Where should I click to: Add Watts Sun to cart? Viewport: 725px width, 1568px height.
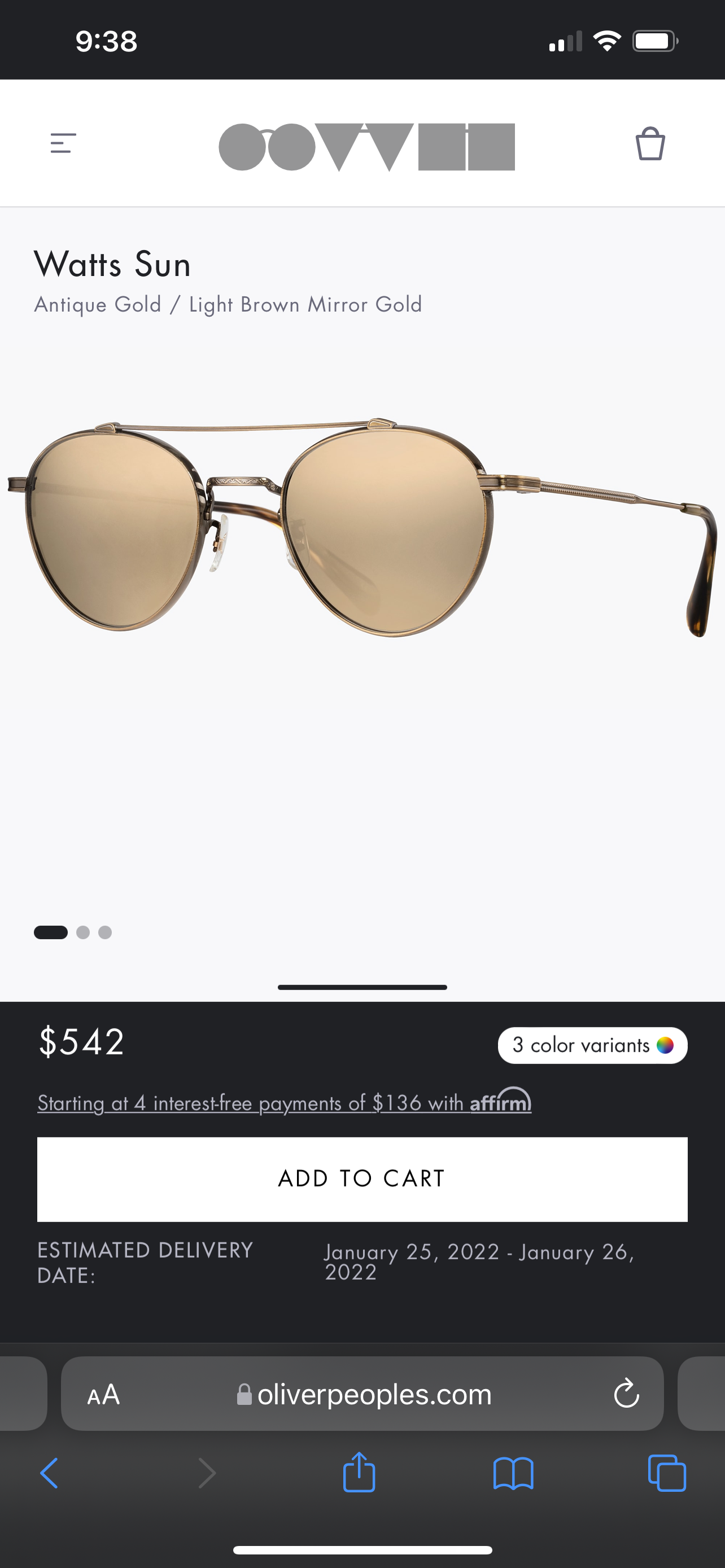362,1179
